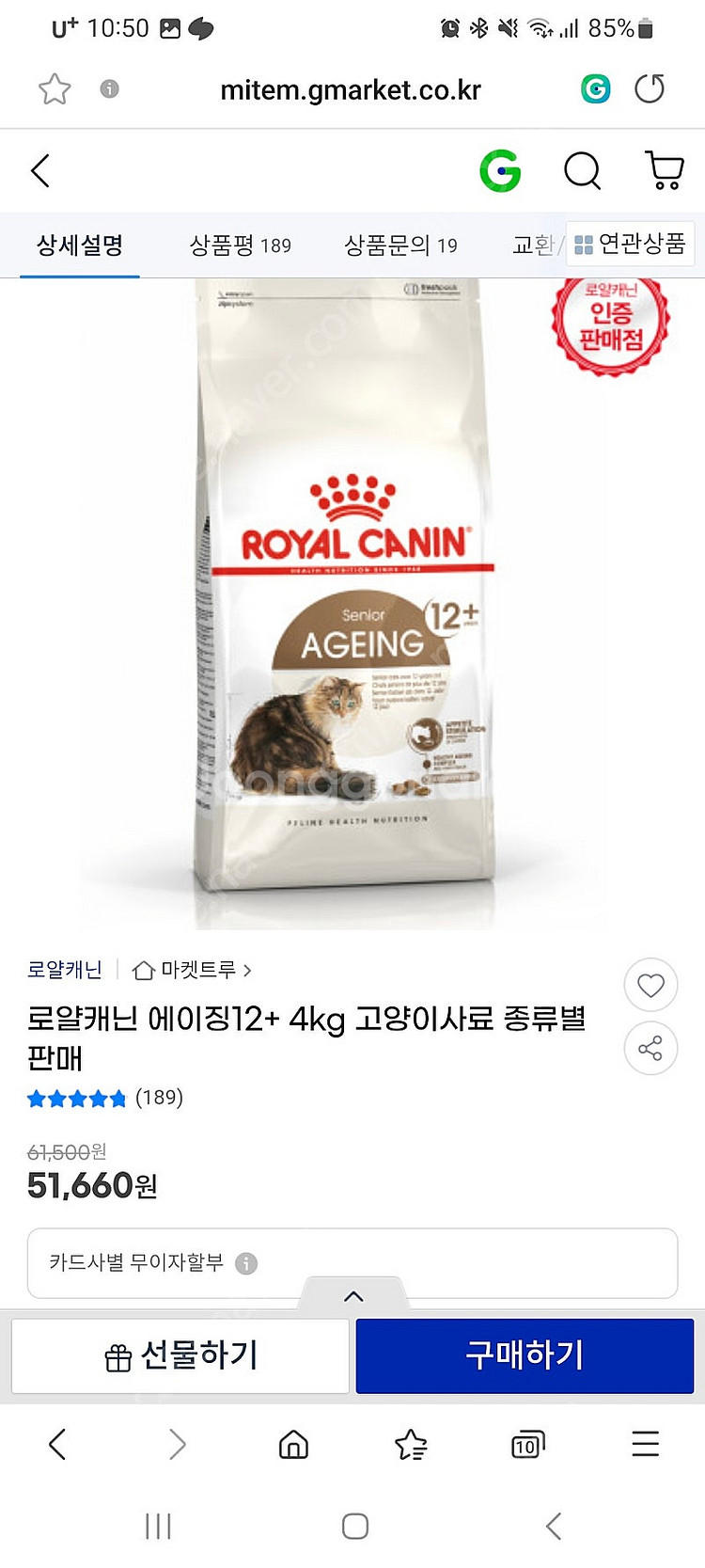Go back using the page's back arrow
The image size is (705, 1568).
[40, 171]
